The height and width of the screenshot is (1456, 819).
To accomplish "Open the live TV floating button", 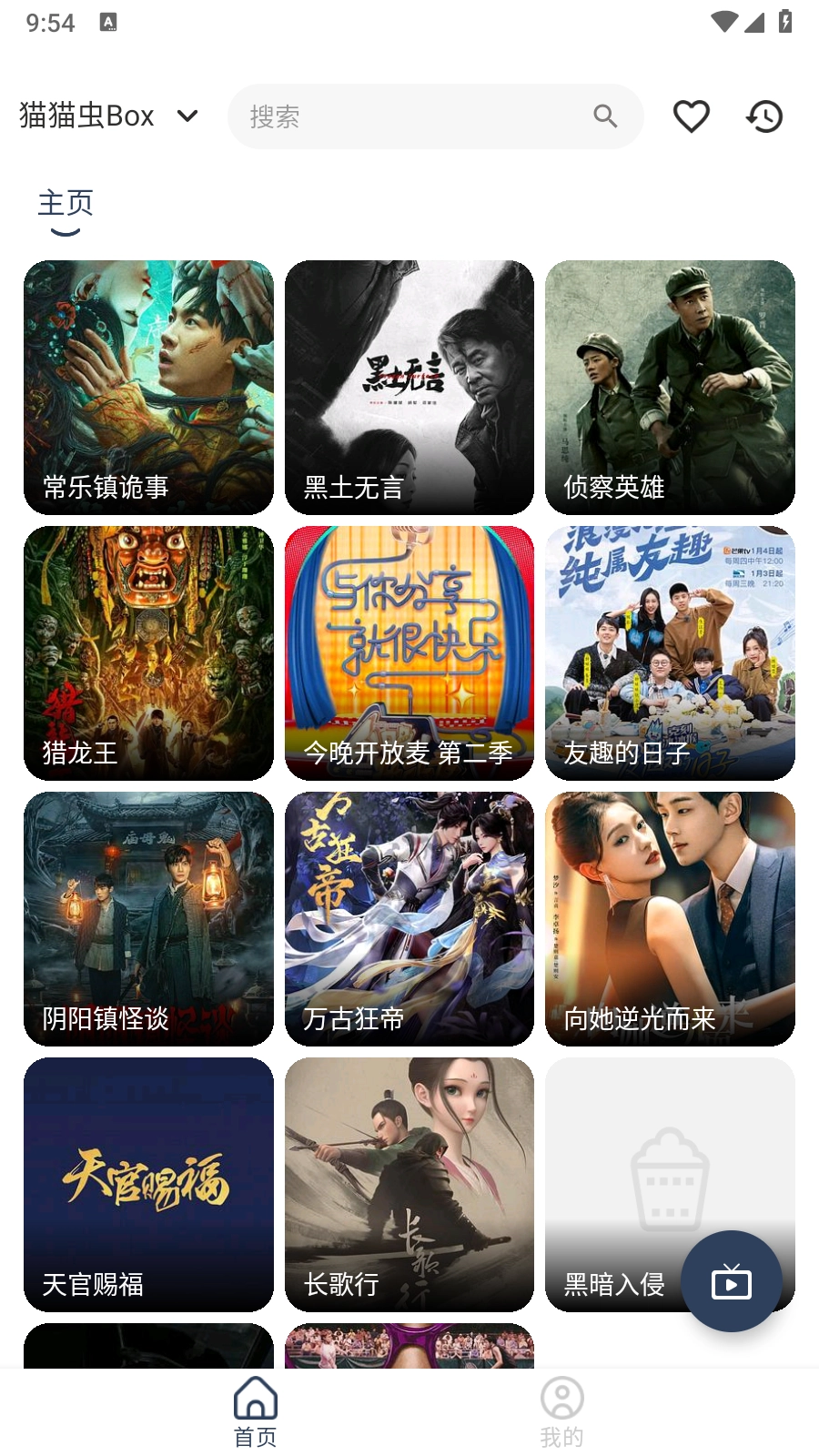I will [x=732, y=1281].
